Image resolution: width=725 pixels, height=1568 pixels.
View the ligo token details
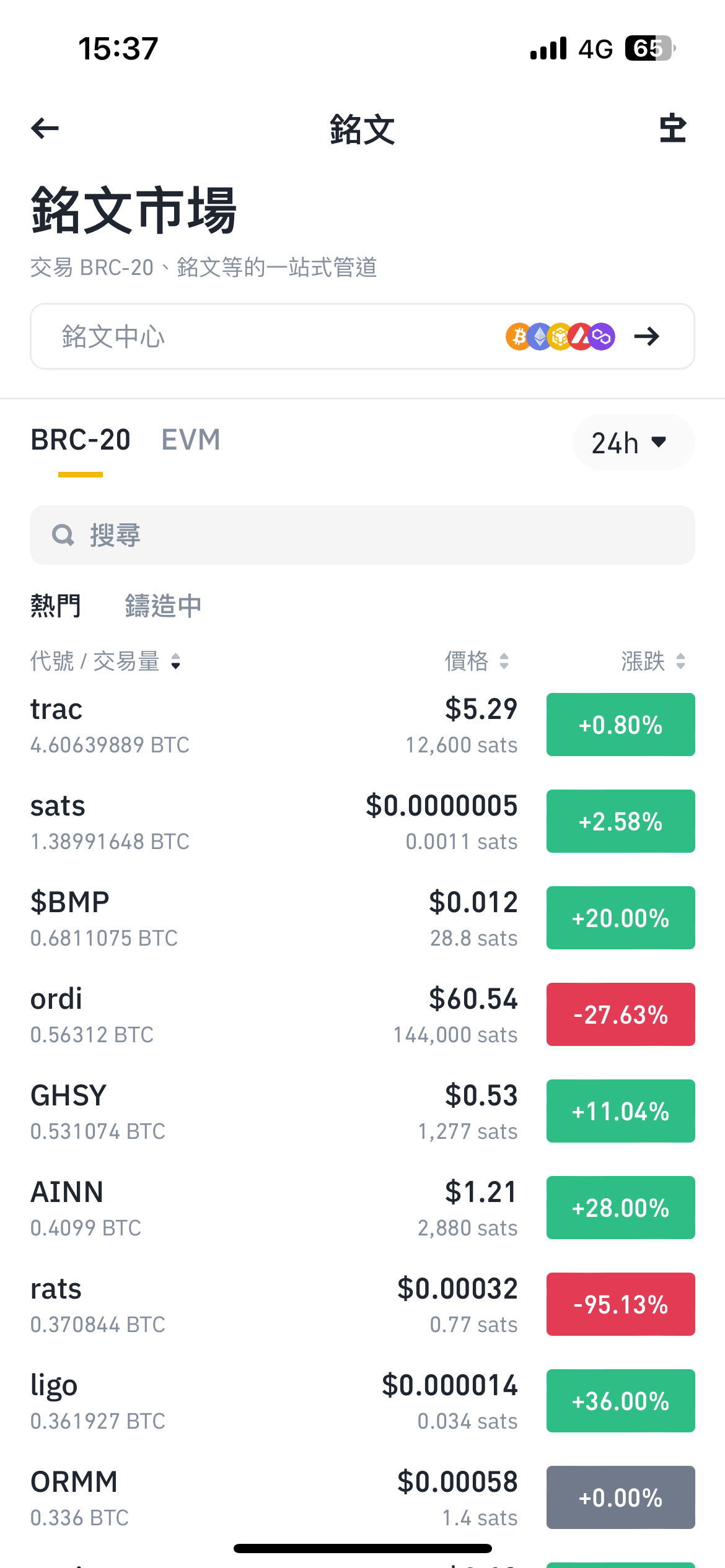(273, 1401)
